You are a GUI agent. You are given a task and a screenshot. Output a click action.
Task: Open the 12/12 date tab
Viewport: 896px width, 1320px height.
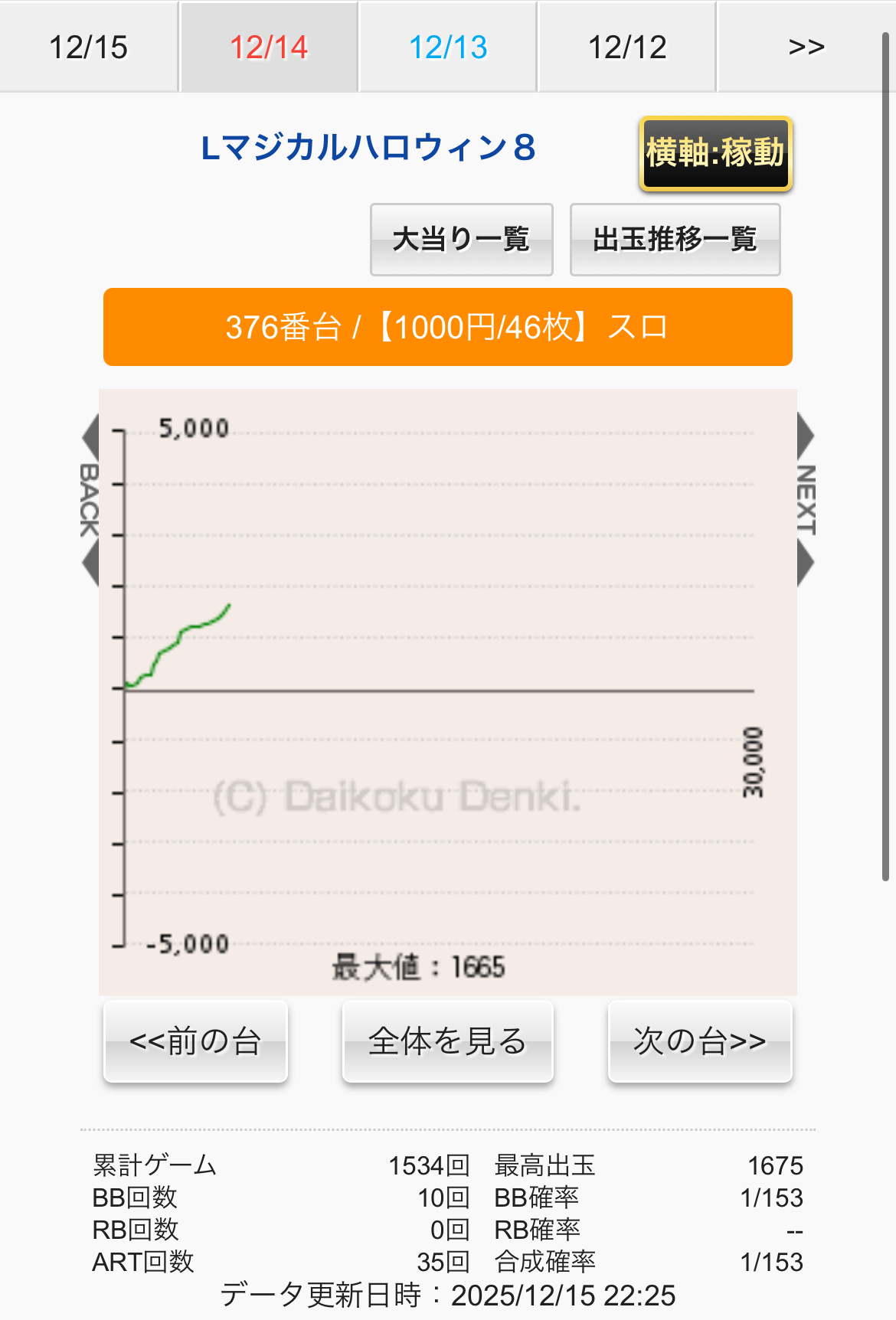[627, 47]
